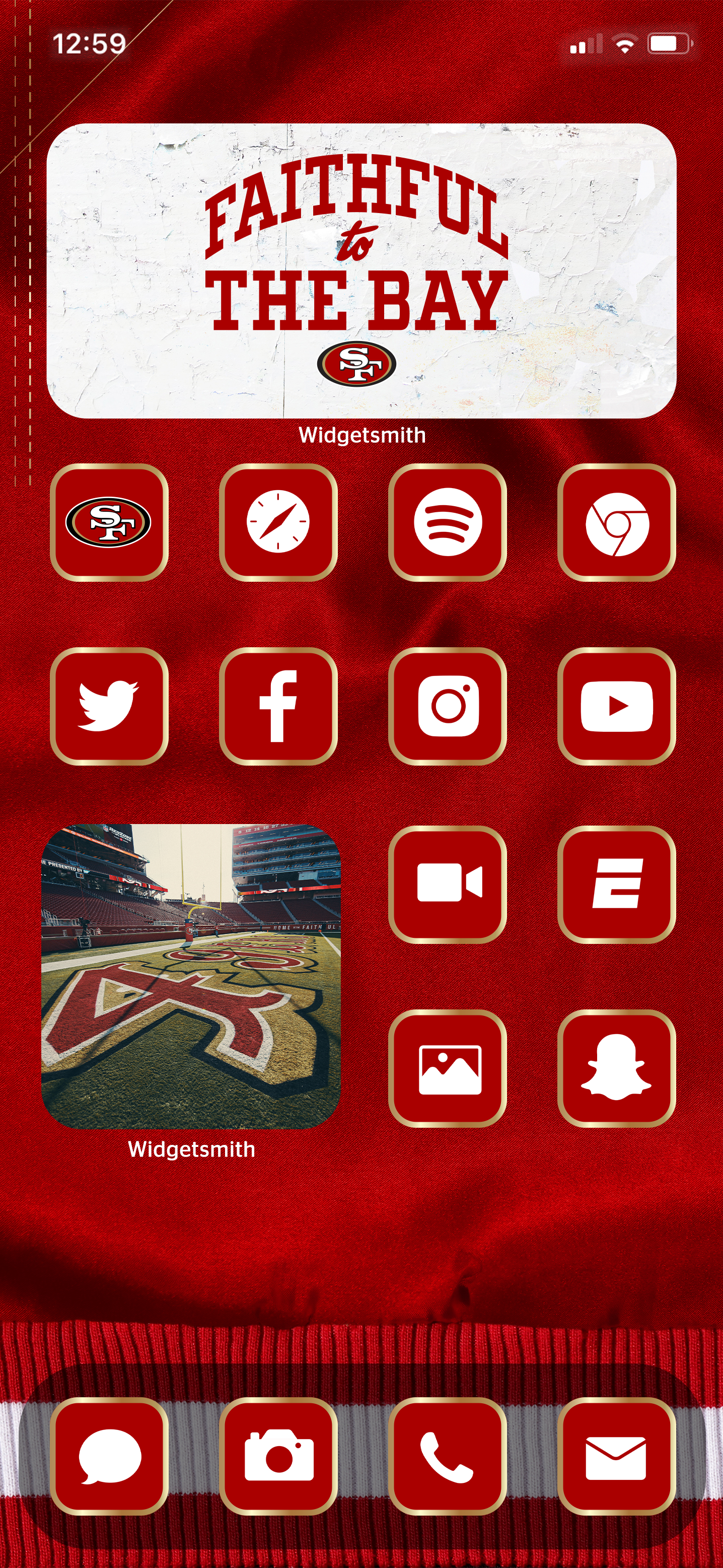Screen dimensions: 723x1568
Task: Open the FaceTime video camera icon
Action: point(447,884)
